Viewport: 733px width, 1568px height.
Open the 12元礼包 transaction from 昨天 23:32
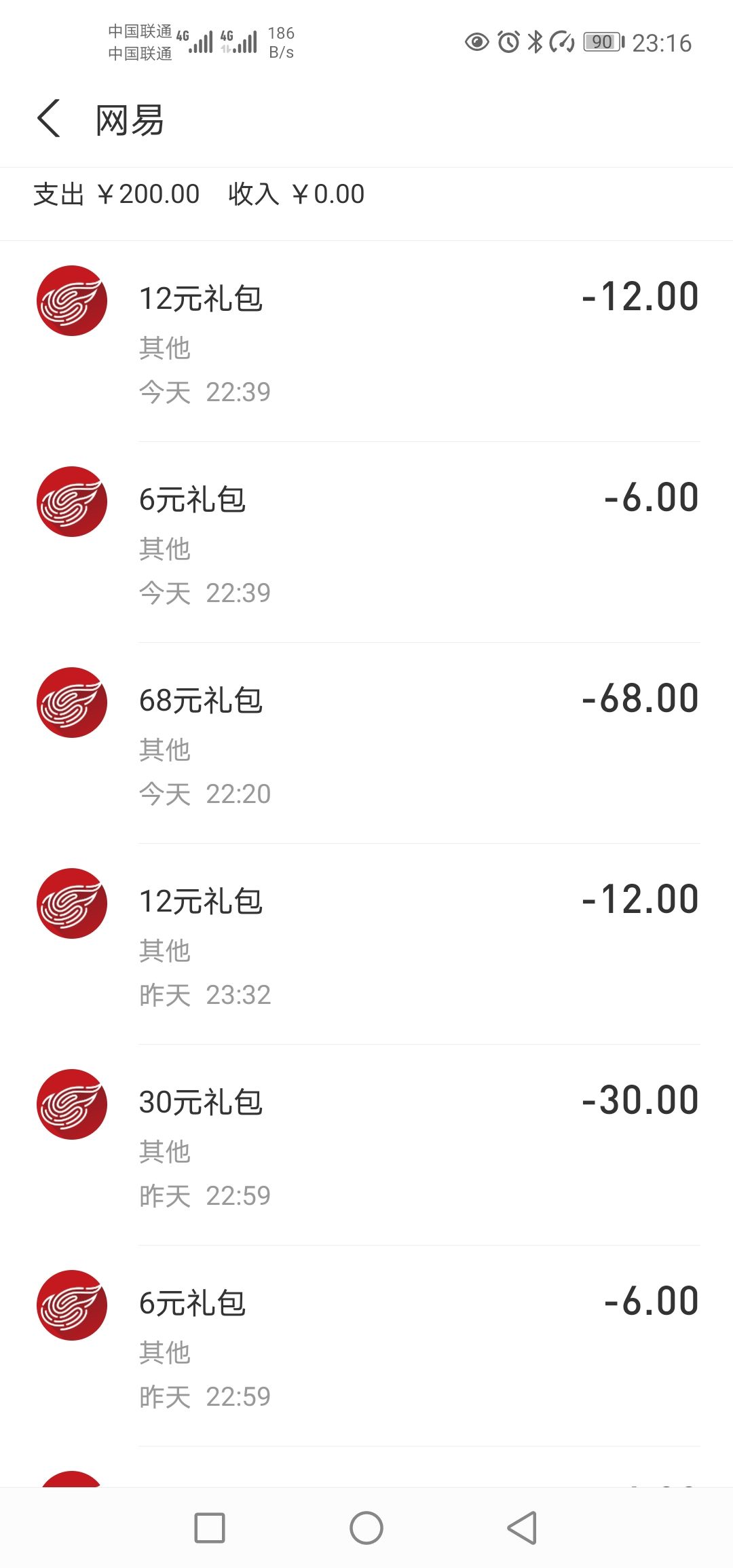(x=366, y=944)
